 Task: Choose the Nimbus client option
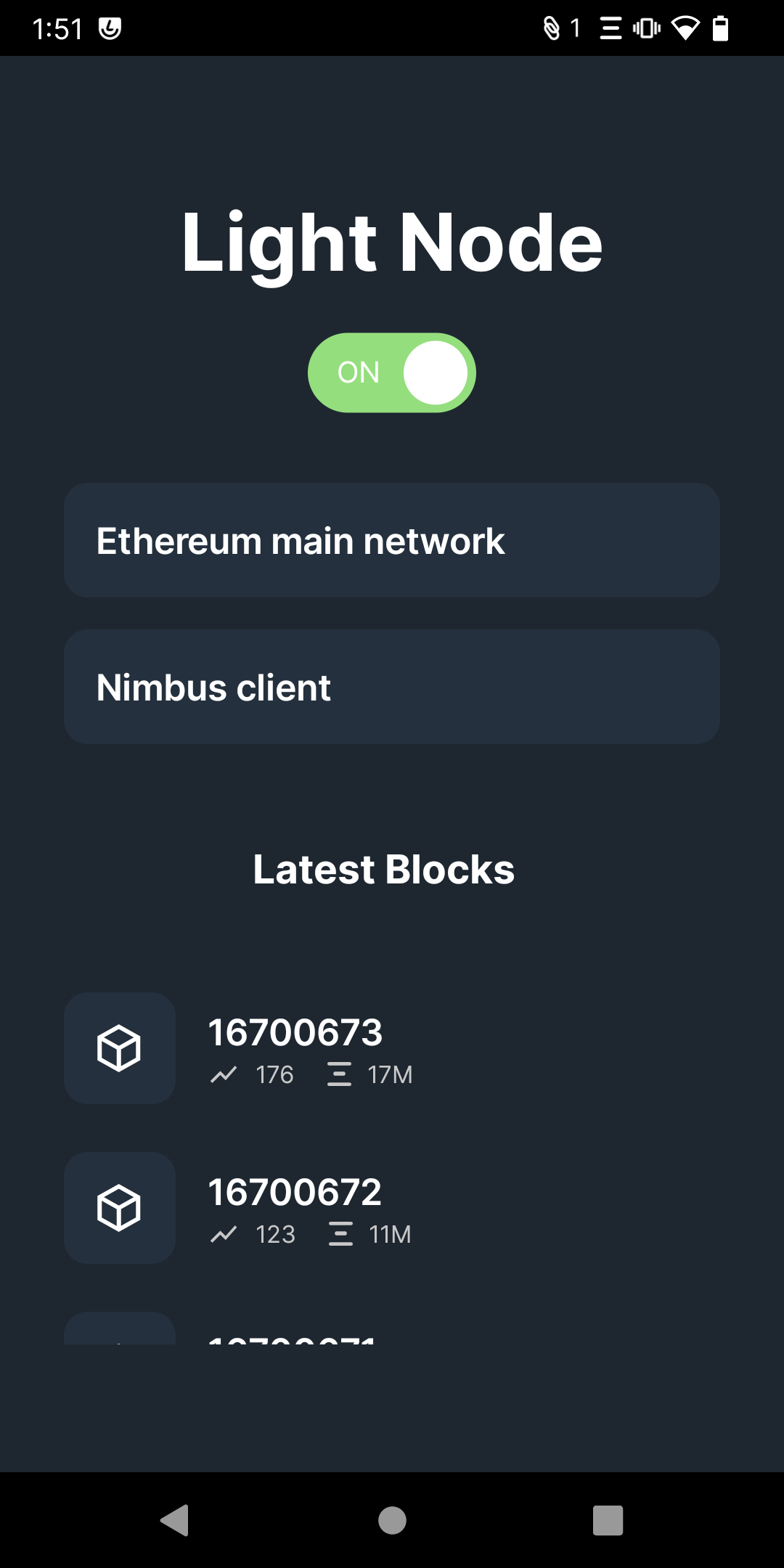pos(392,687)
